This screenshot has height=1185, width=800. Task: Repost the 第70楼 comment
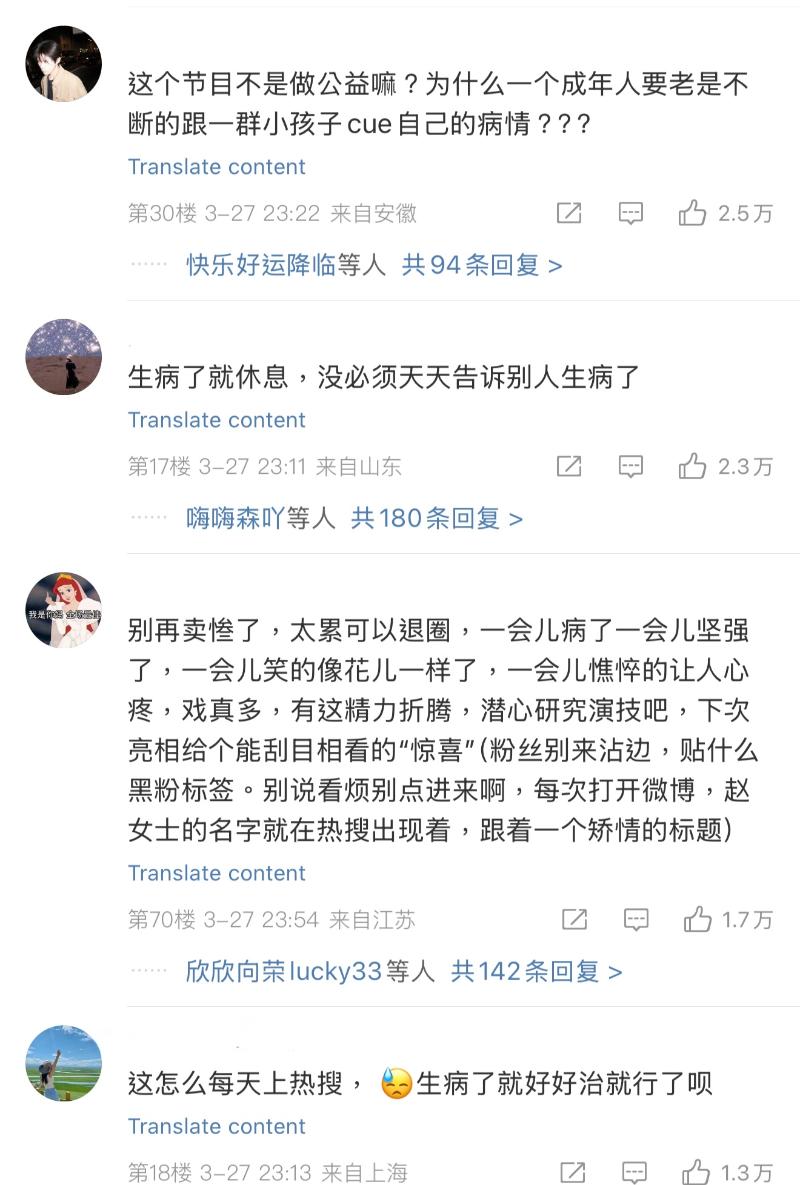(574, 919)
